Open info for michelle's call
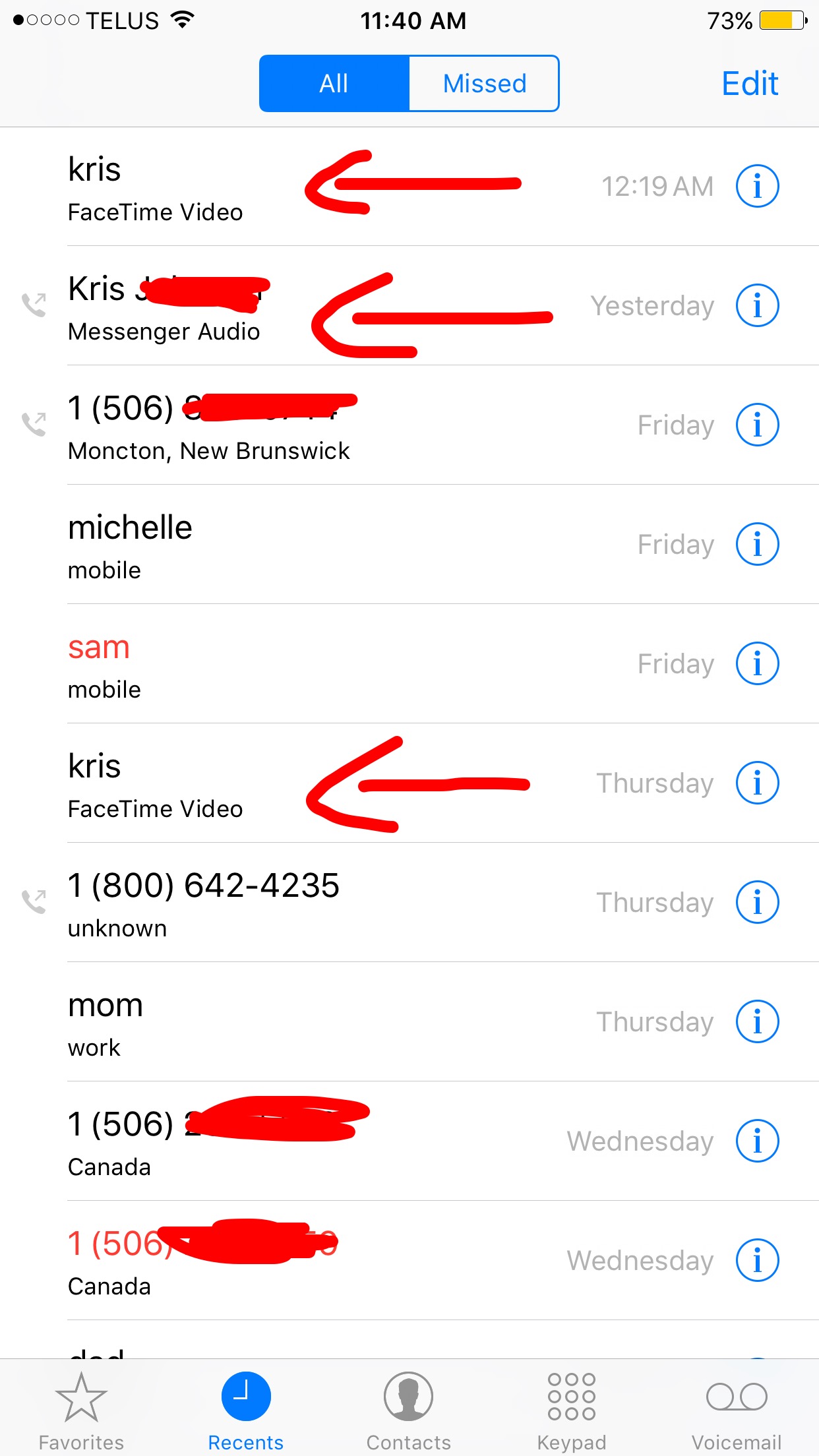Image resolution: width=819 pixels, height=1456 pixels. pos(757,544)
